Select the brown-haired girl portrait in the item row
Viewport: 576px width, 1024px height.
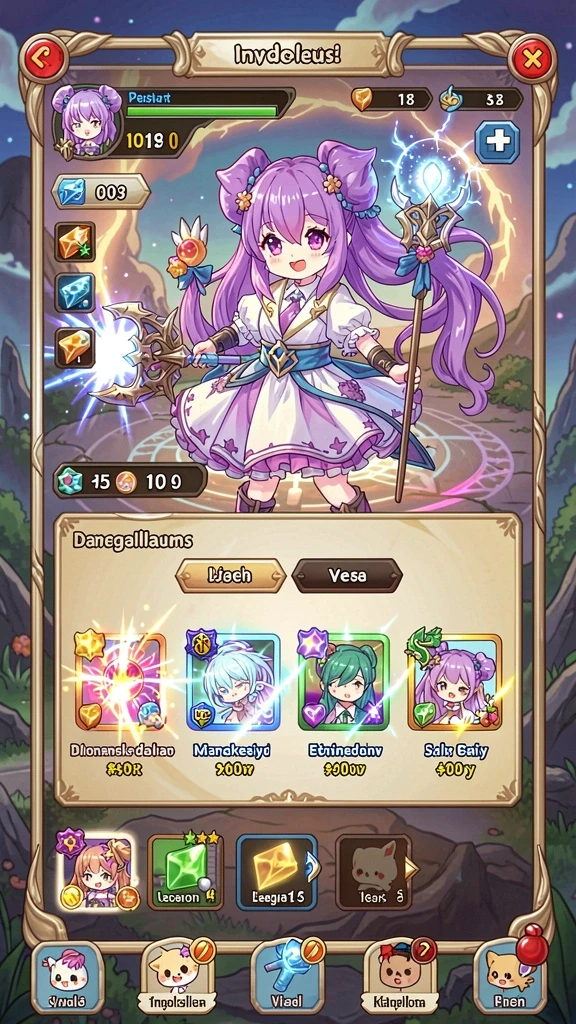point(97,872)
